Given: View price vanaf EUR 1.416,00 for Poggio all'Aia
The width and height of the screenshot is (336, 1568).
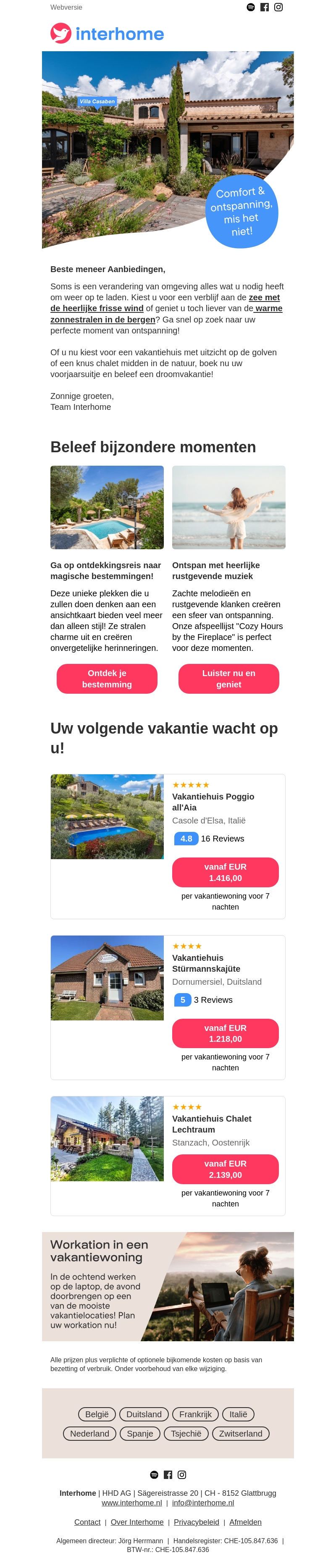Looking at the screenshot, I should coord(225,872).
